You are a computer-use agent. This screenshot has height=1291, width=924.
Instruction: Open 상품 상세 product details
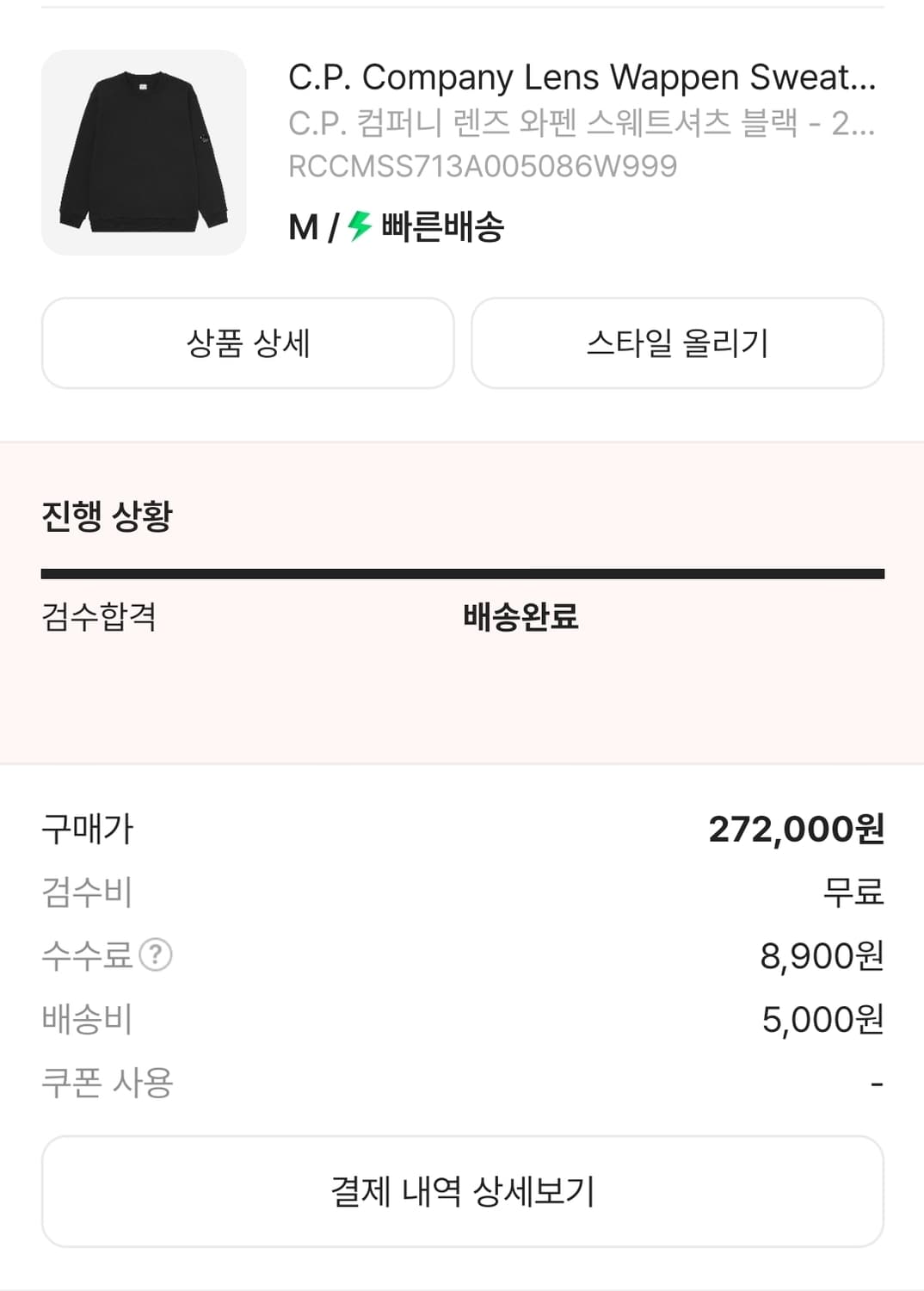click(248, 343)
